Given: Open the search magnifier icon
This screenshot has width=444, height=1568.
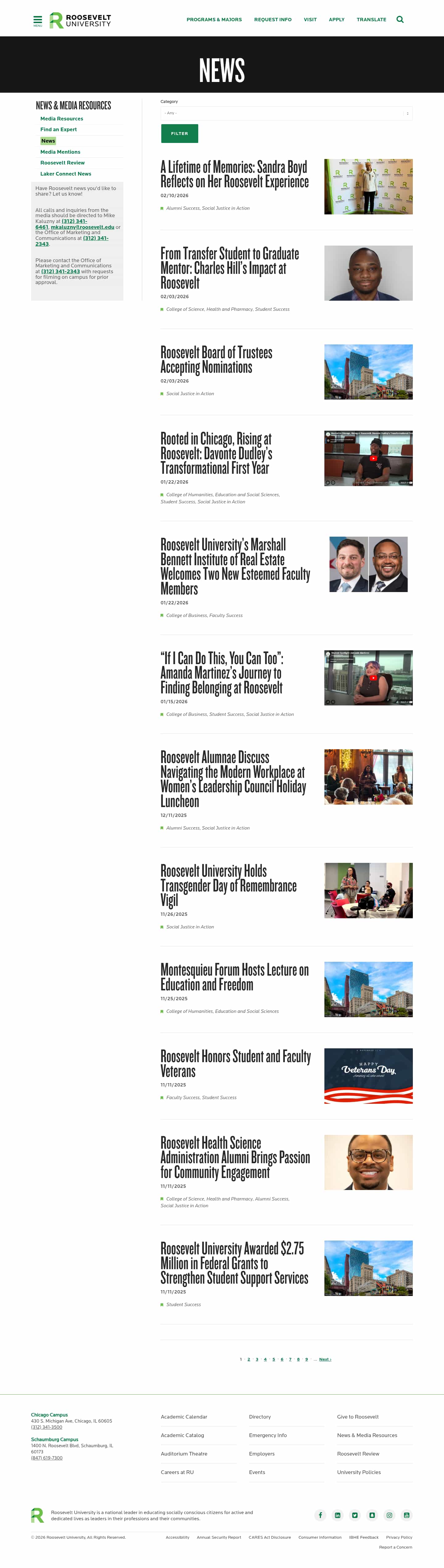Looking at the screenshot, I should 400,19.
